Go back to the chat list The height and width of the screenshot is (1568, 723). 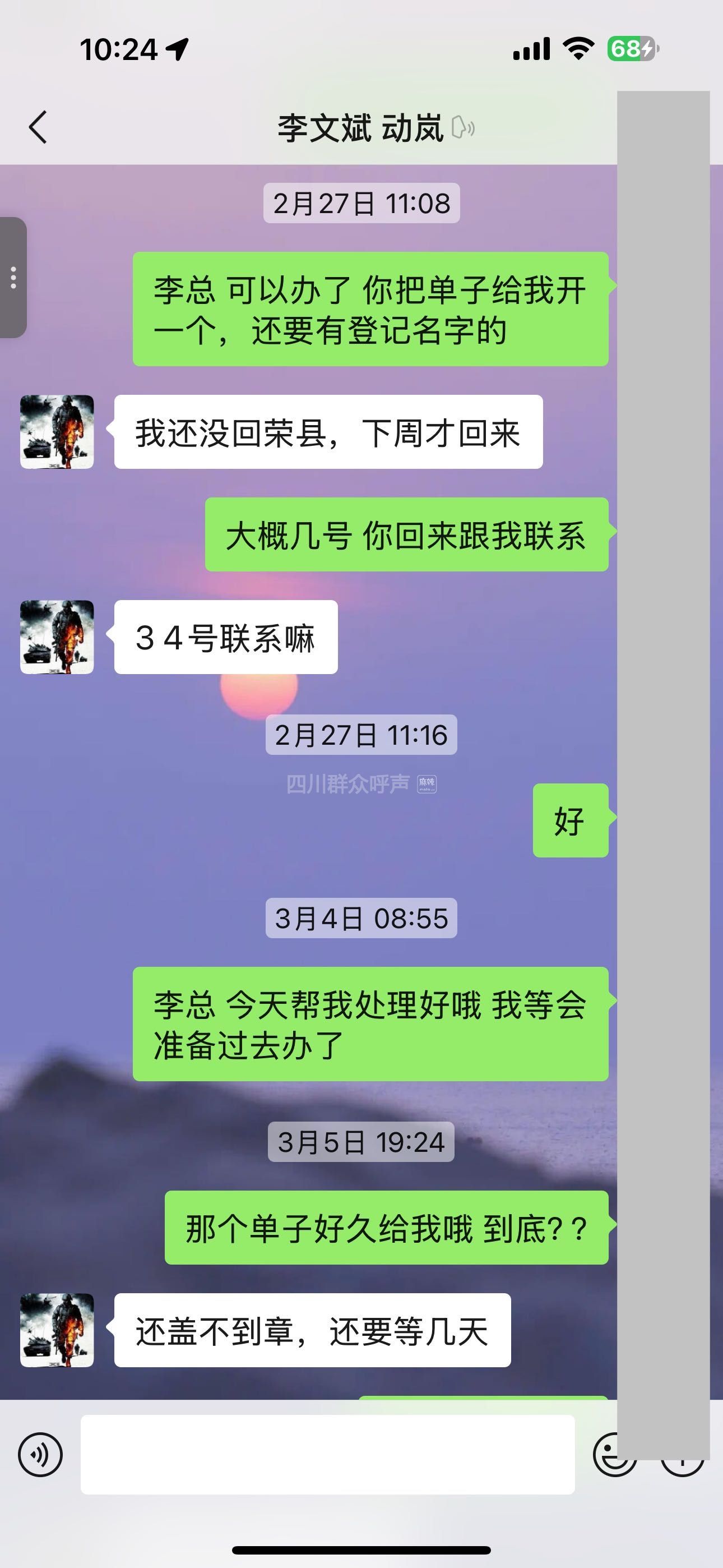click(x=38, y=127)
